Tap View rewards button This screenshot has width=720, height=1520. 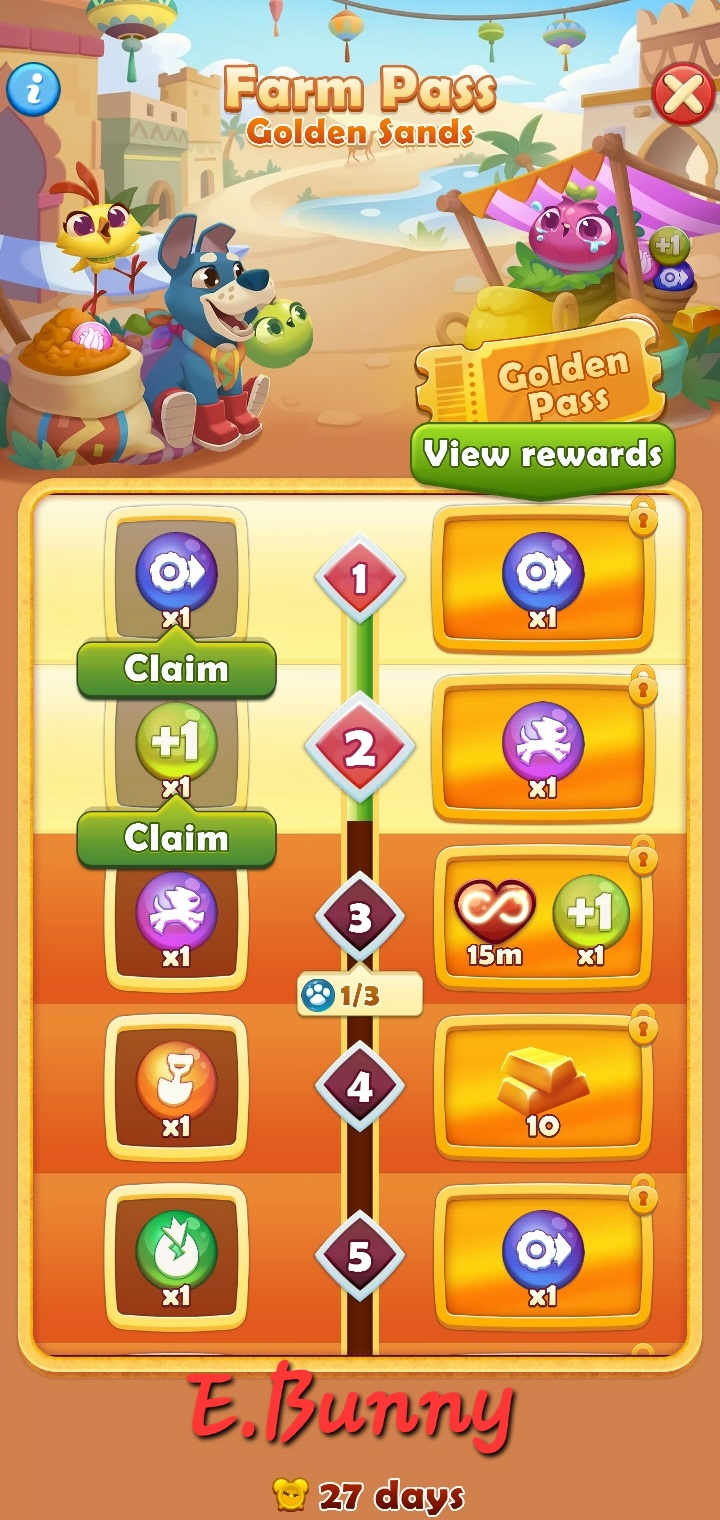[x=542, y=455]
